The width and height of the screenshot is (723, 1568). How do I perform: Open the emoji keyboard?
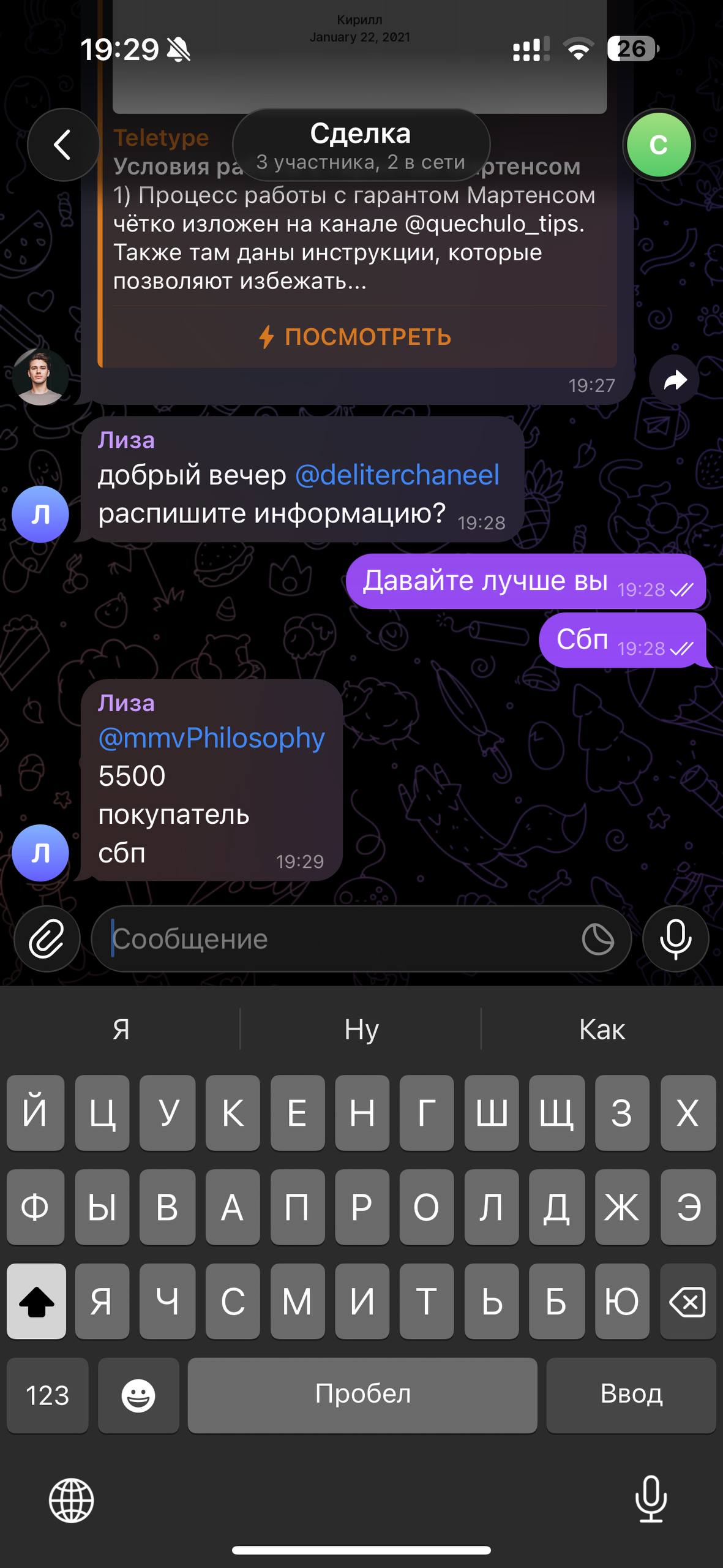(138, 1395)
